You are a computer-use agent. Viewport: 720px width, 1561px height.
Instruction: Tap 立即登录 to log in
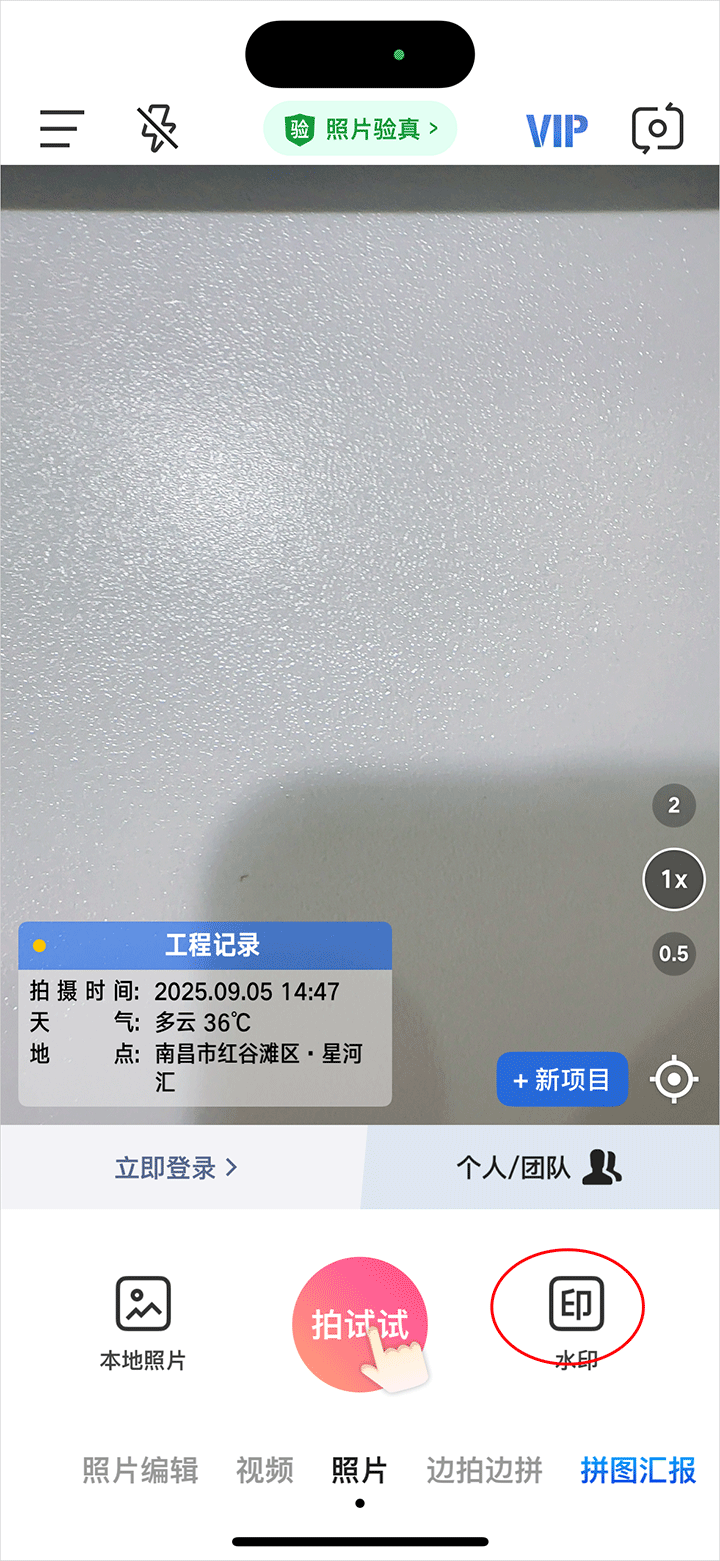[176, 1167]
